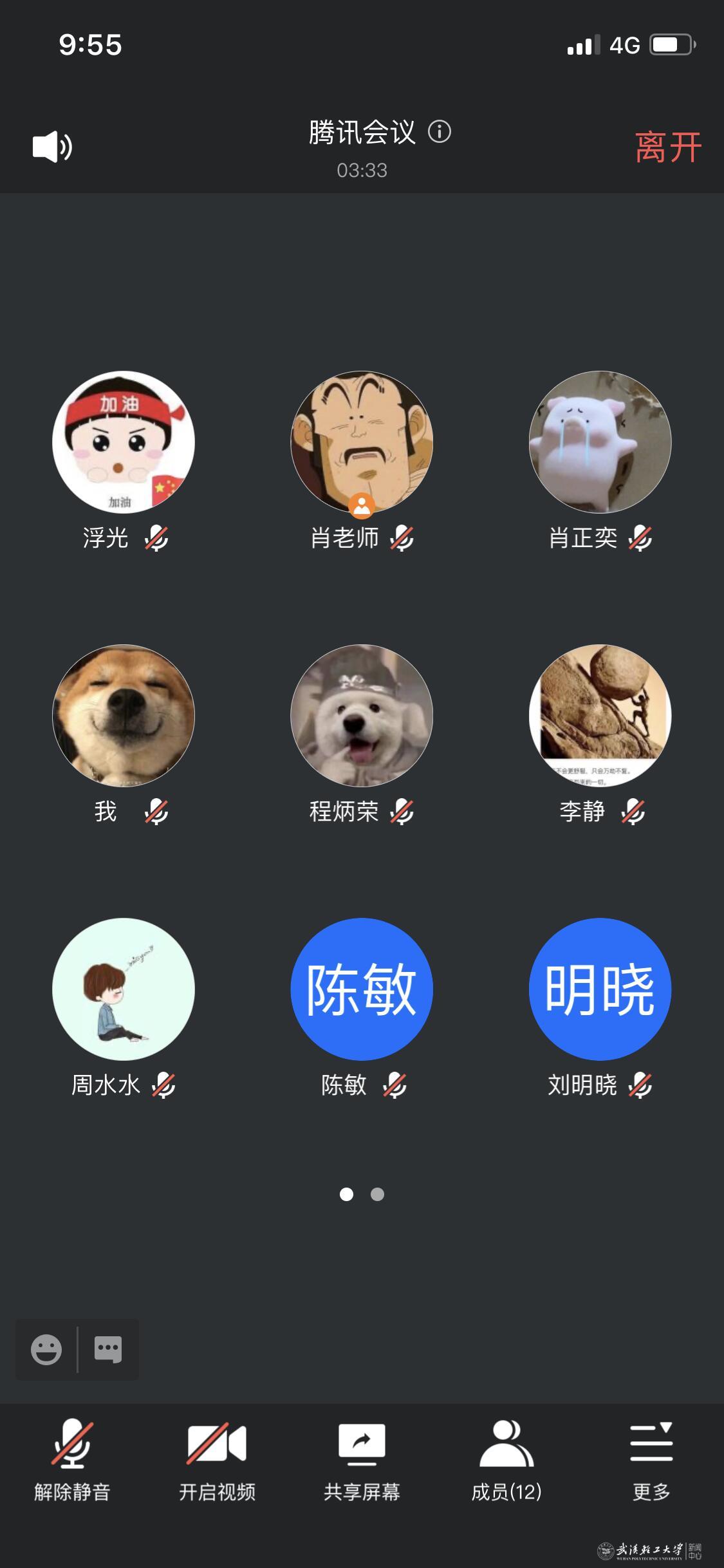Tap 周水水's participant tile
This screenshot has height=1568, width=724.
124,989
